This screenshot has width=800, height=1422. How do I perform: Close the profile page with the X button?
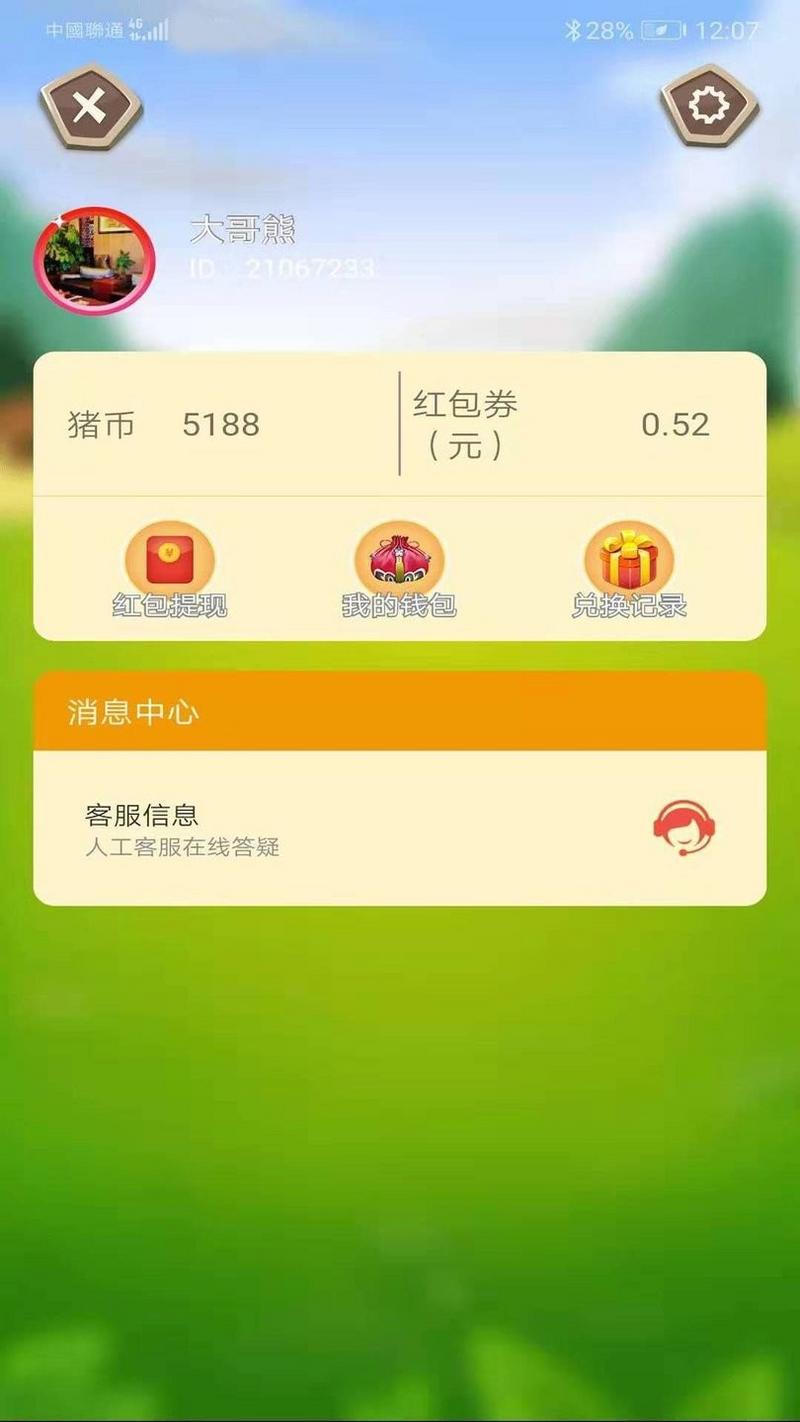89,105
